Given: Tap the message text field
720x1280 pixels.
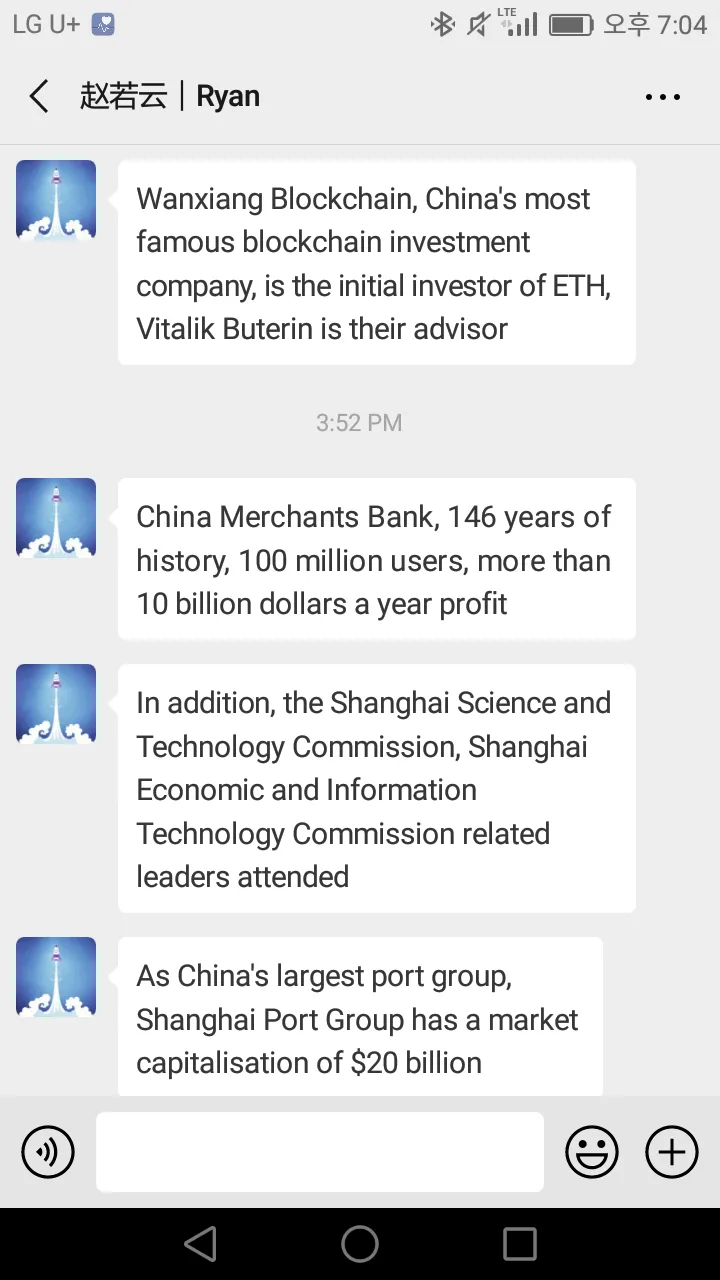Looking at the screenshot, I should (320, 1152).
